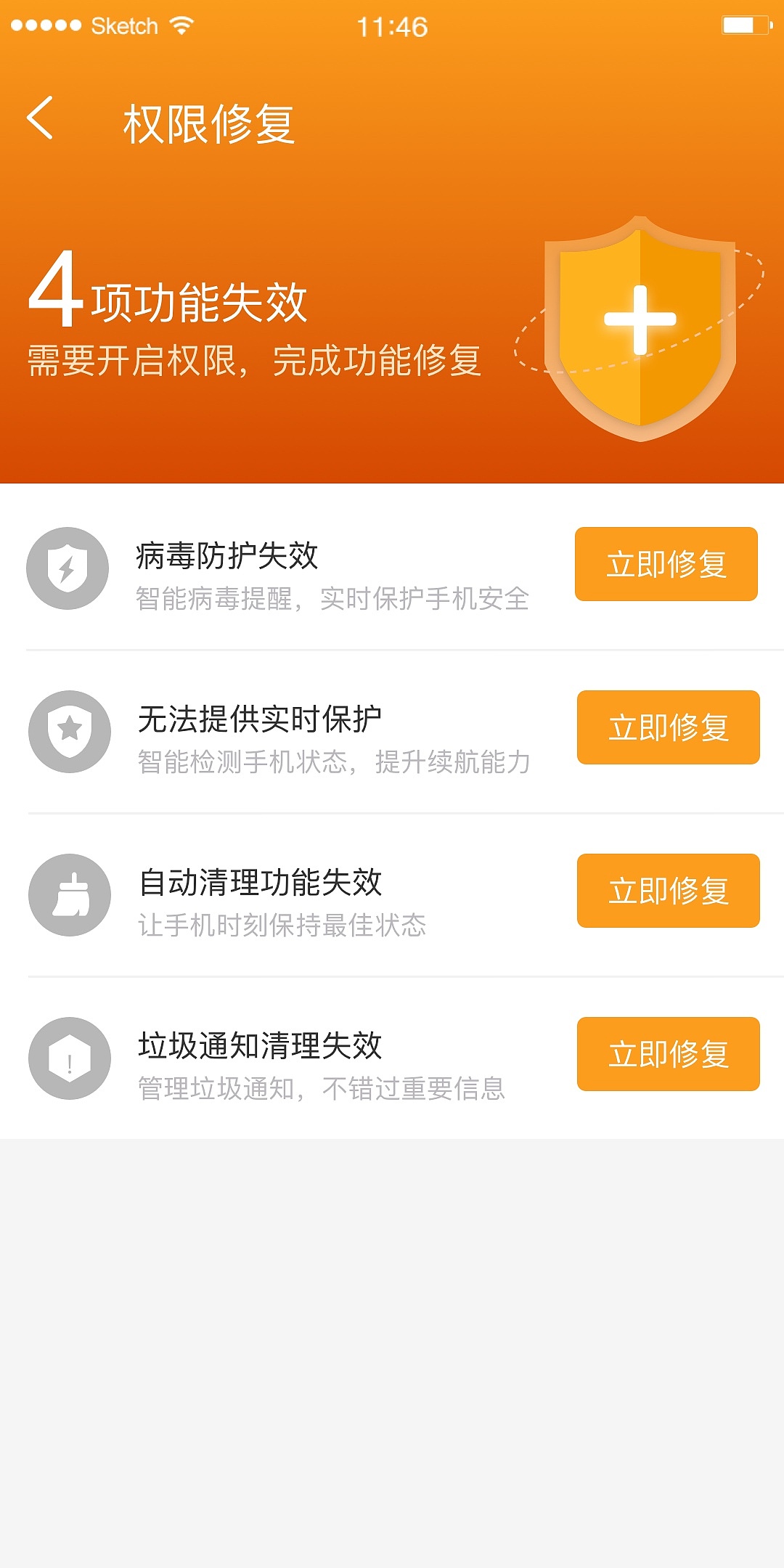Click the broom auto-clean icon
The width and height of the screenshot is (784, 1568).
[68, 895]
